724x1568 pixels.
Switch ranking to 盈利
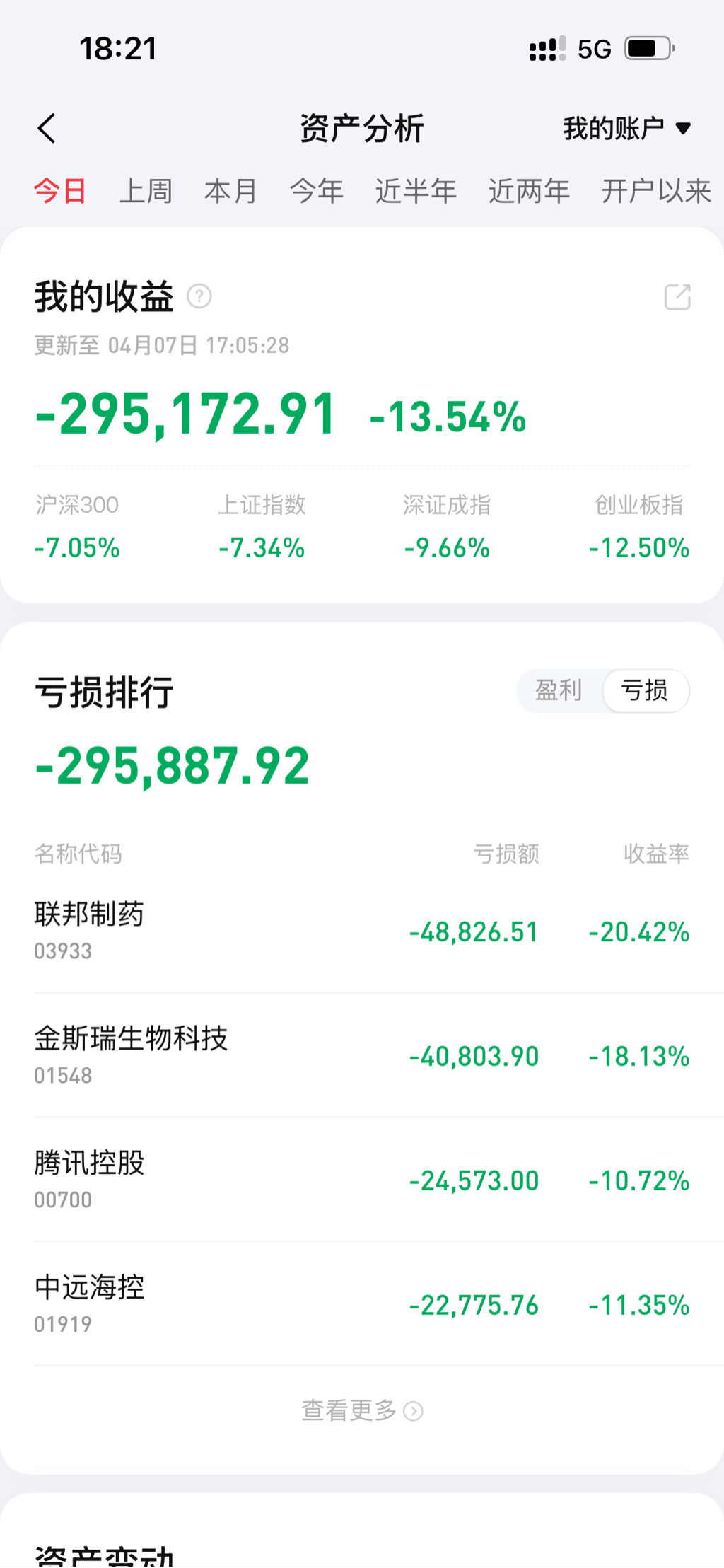coord(559,690)
